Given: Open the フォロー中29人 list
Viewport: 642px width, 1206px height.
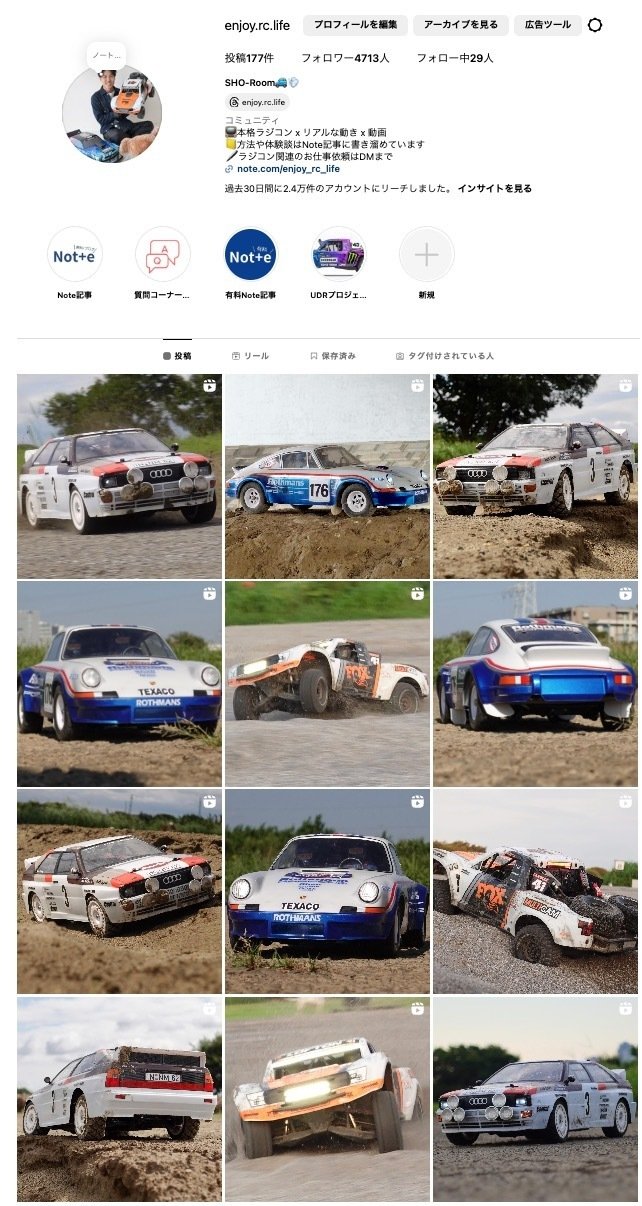Looking at the screenshot, I should pyautogui.click(x=455, y=58).
